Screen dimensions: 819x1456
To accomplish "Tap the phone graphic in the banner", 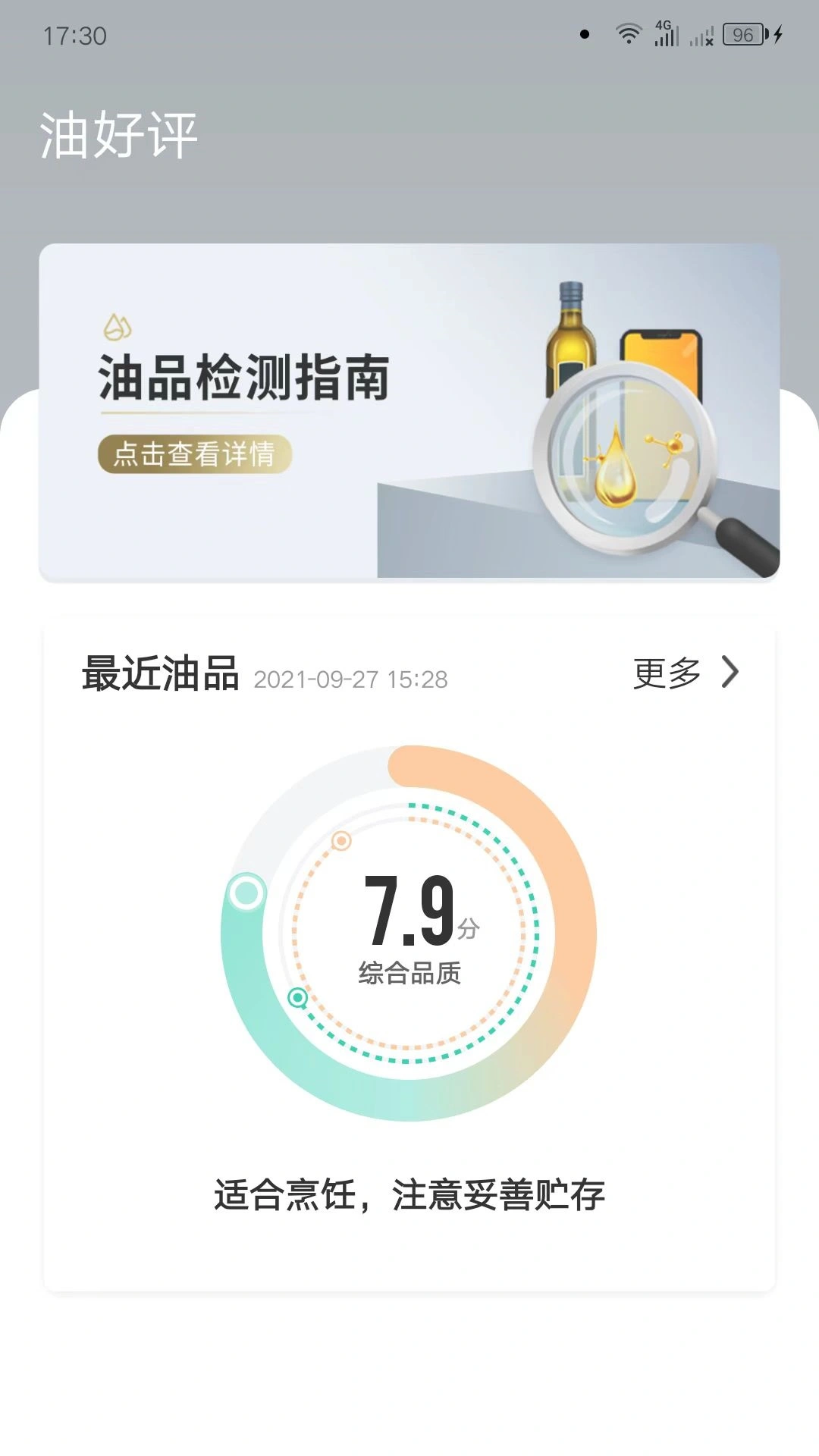I will (666, 349).
